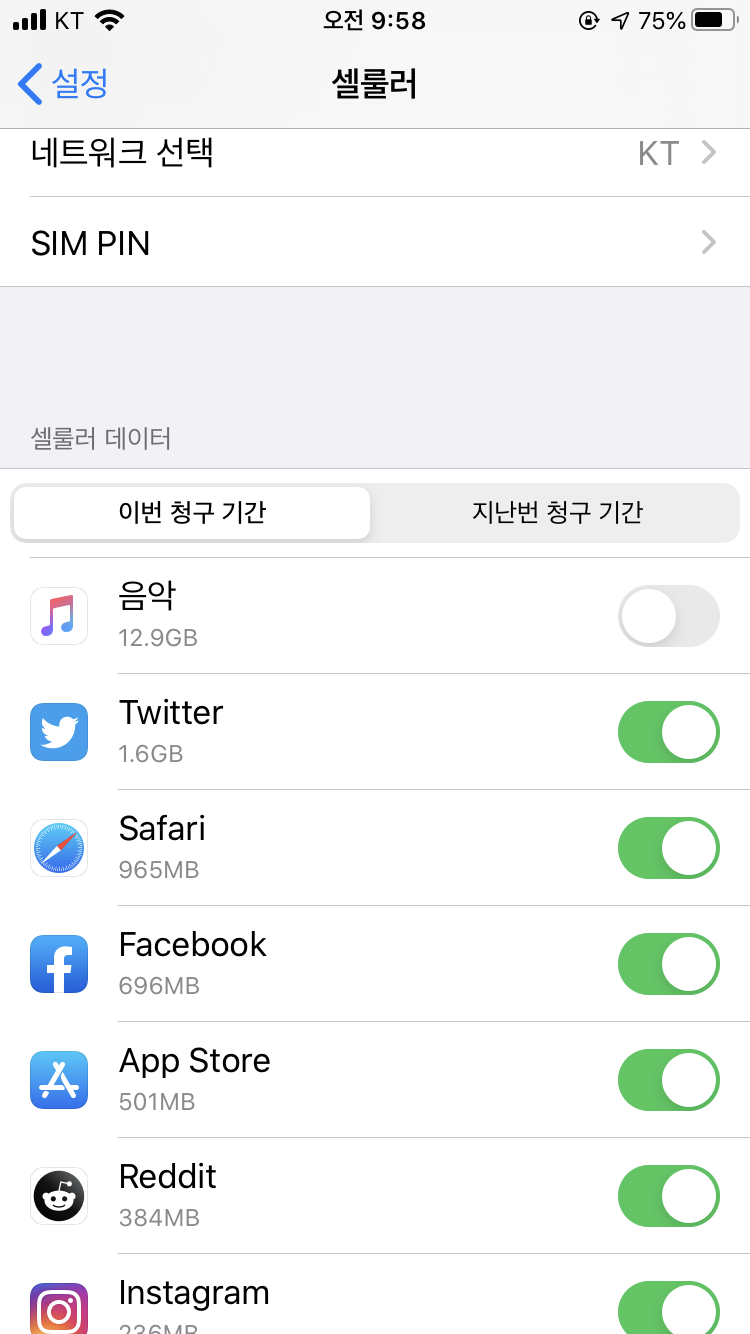The height and width of the screenshot is (1334, 750).
Task: Disable cellular data for Twitter
Action: coord(668,732)
